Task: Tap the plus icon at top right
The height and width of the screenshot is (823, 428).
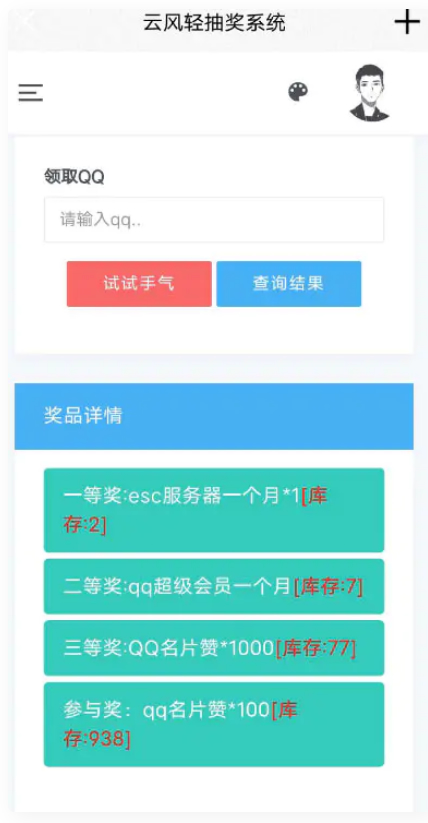Action: click(x=407, y=23)
